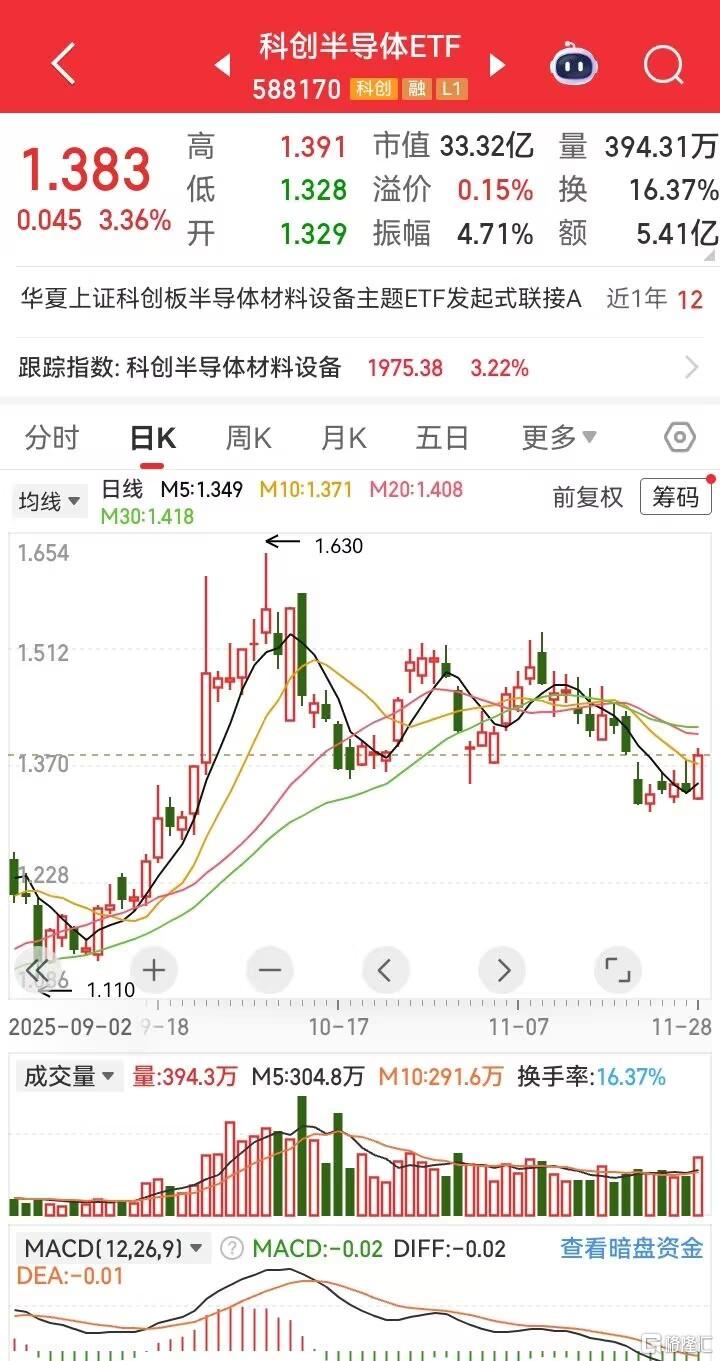Open chart settings hexagon icon
Viewport: 720px width, 1361px height.
(x=679, y=438)
